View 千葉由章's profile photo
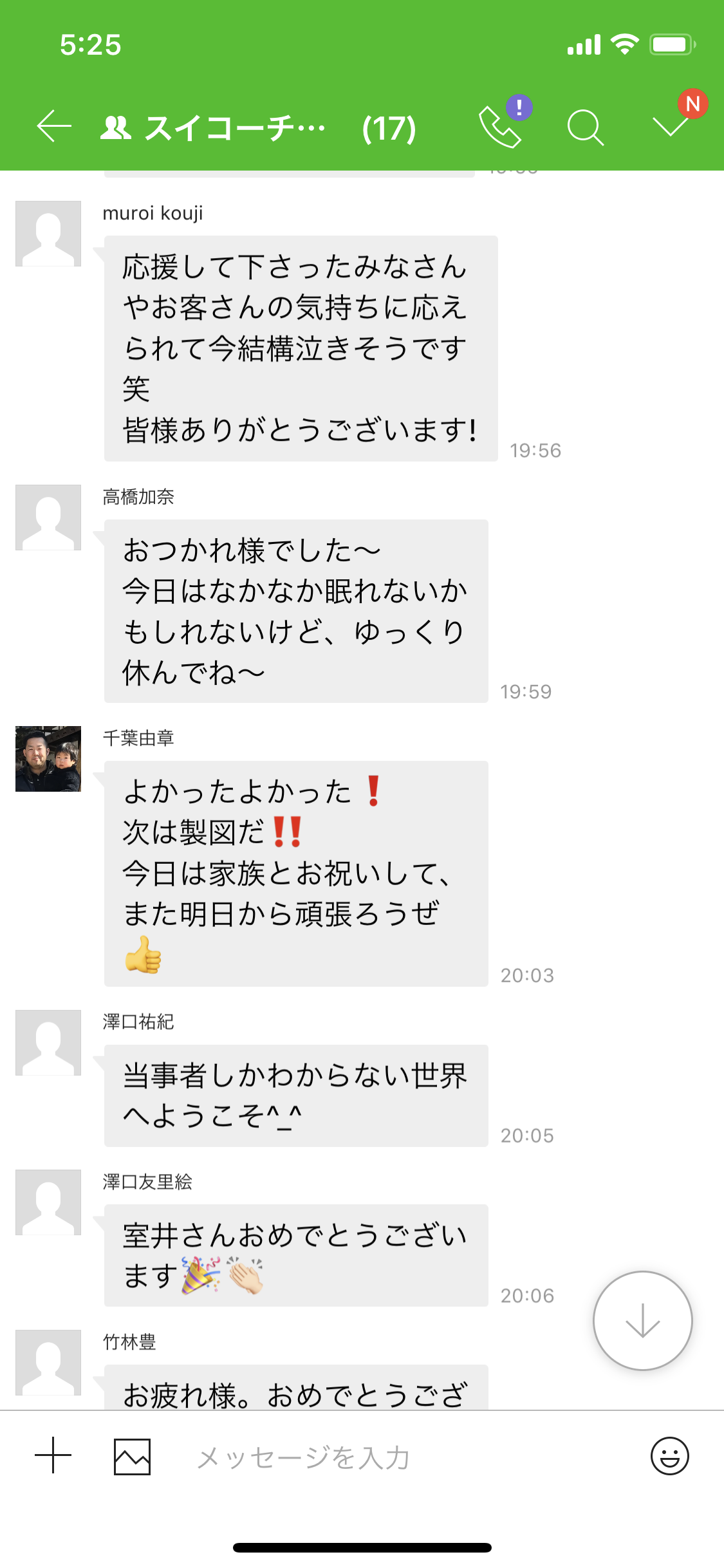 [48, 759]
